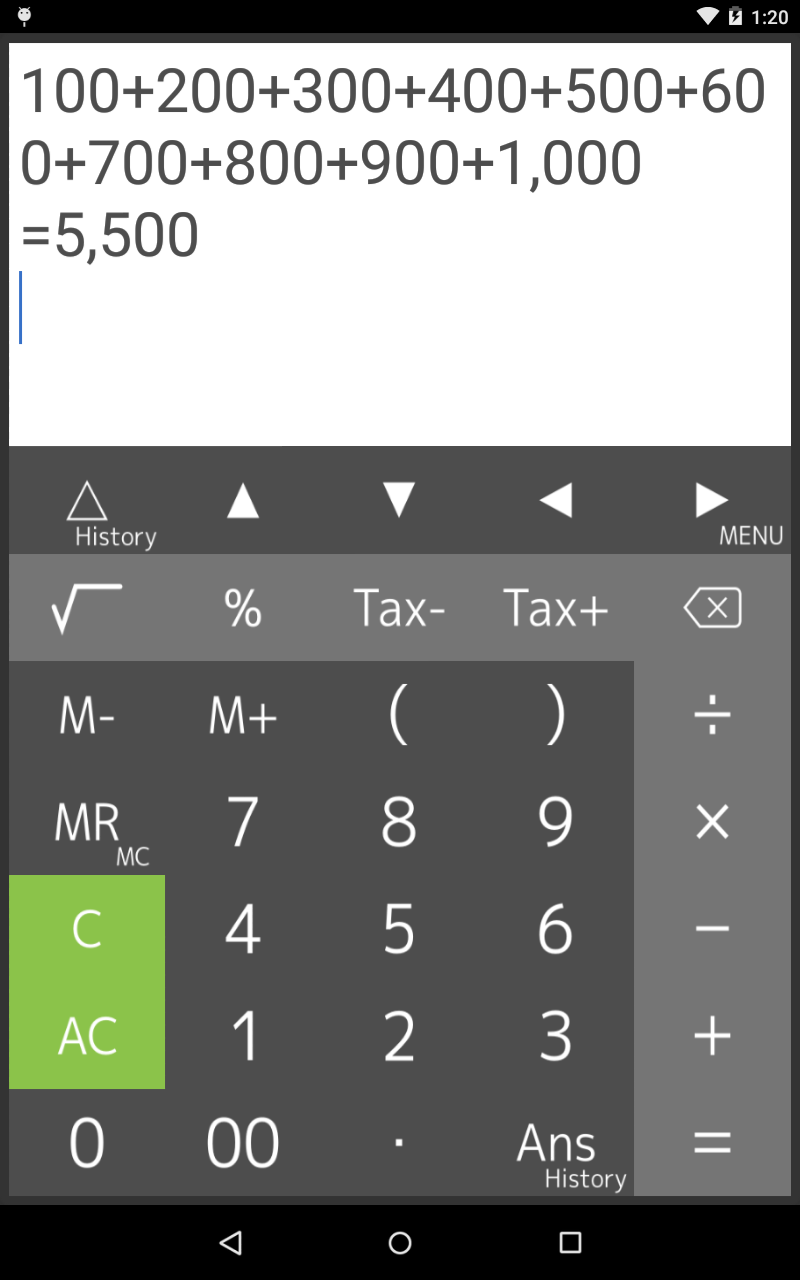Add to memory with M+
The width and height of the screenshot is (800, 1280).
click(x=243, y=715)
